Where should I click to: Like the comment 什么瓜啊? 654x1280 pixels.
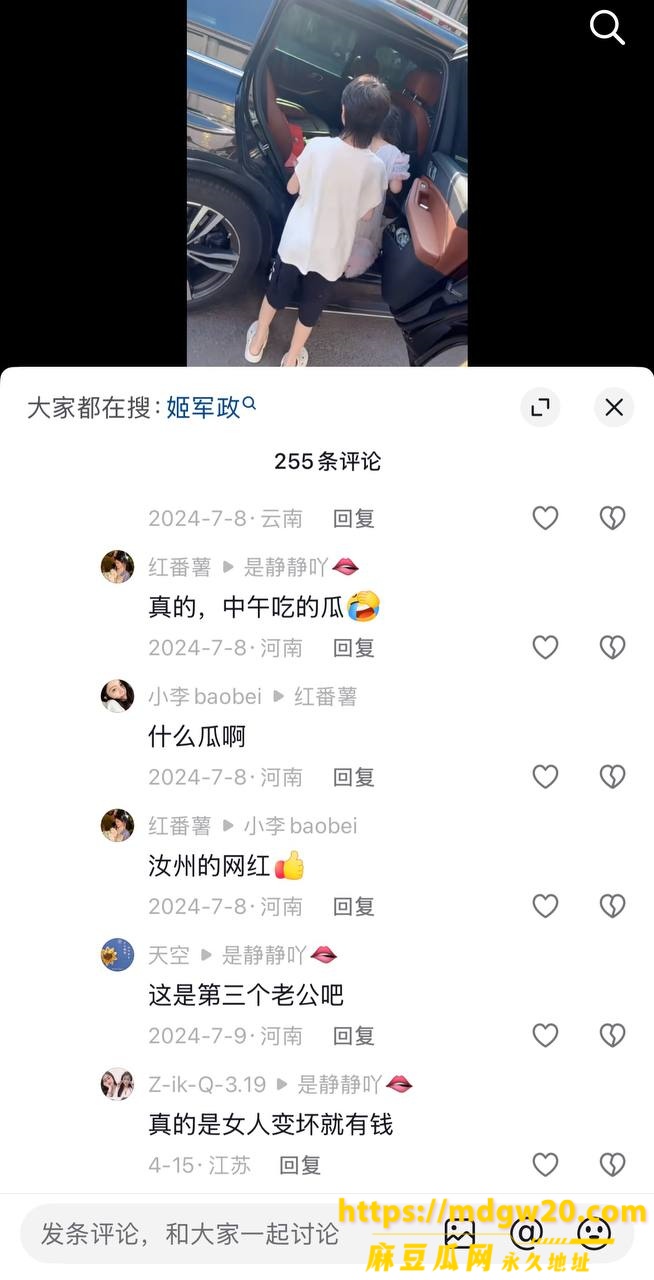[545, 777]
